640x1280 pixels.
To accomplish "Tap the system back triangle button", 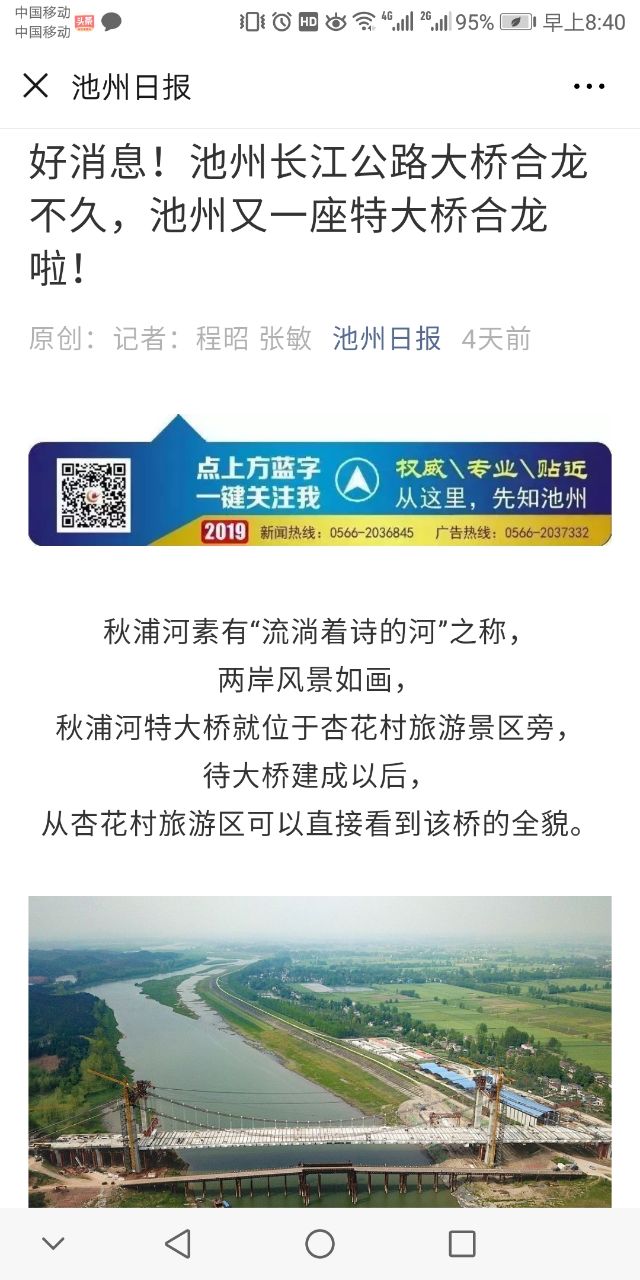I will tap(178, 1243).
